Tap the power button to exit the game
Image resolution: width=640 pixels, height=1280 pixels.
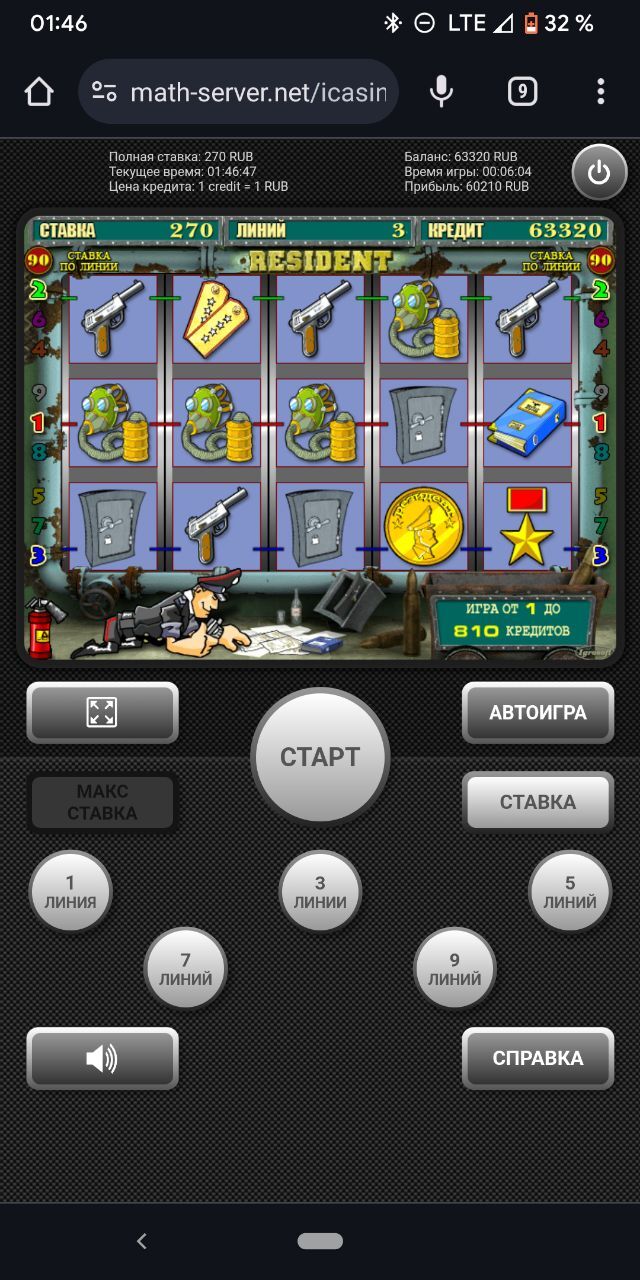(x=599, y=173)
